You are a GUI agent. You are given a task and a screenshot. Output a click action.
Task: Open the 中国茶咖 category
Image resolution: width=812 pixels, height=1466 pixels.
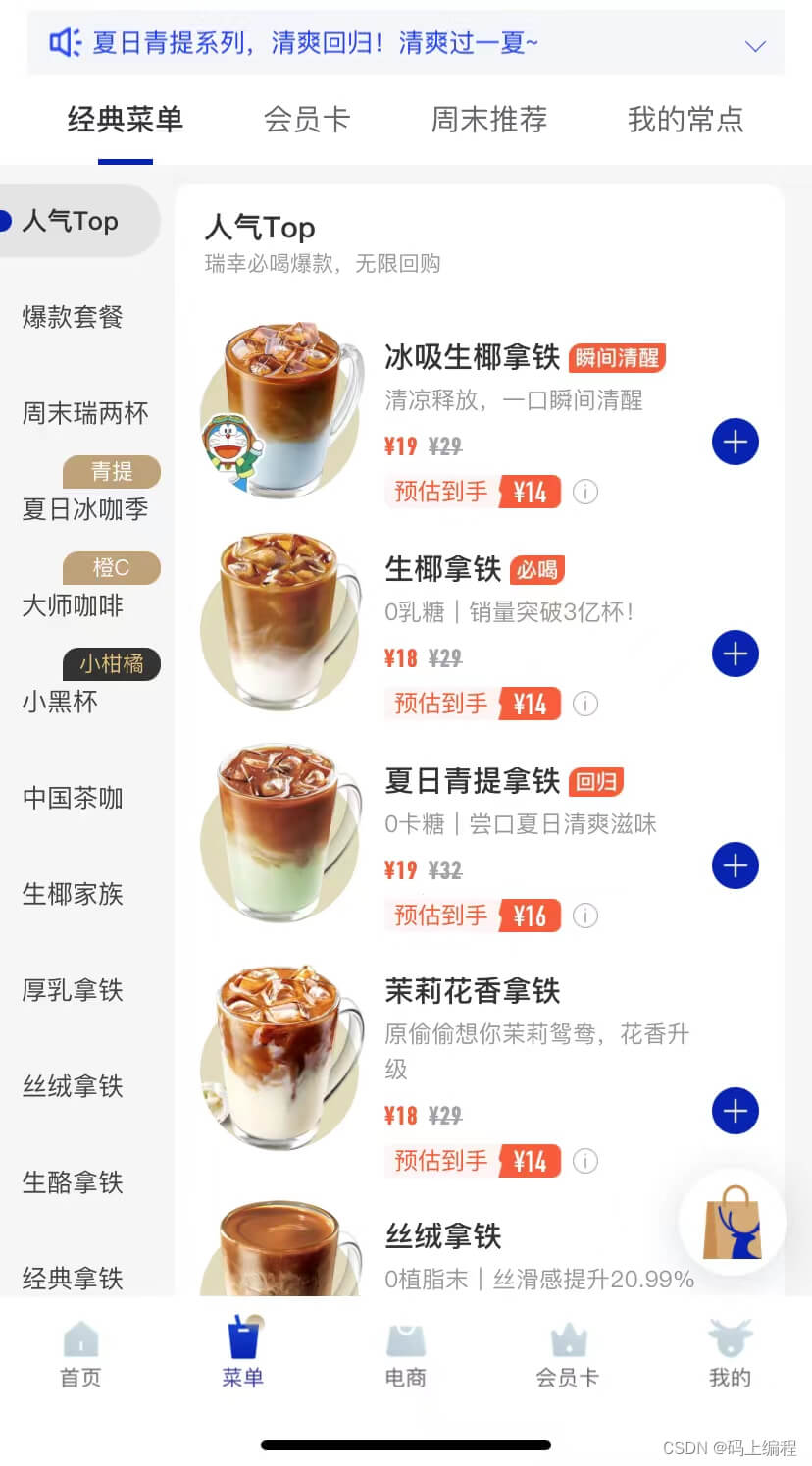pyautogui.click(x=73, y=798)
